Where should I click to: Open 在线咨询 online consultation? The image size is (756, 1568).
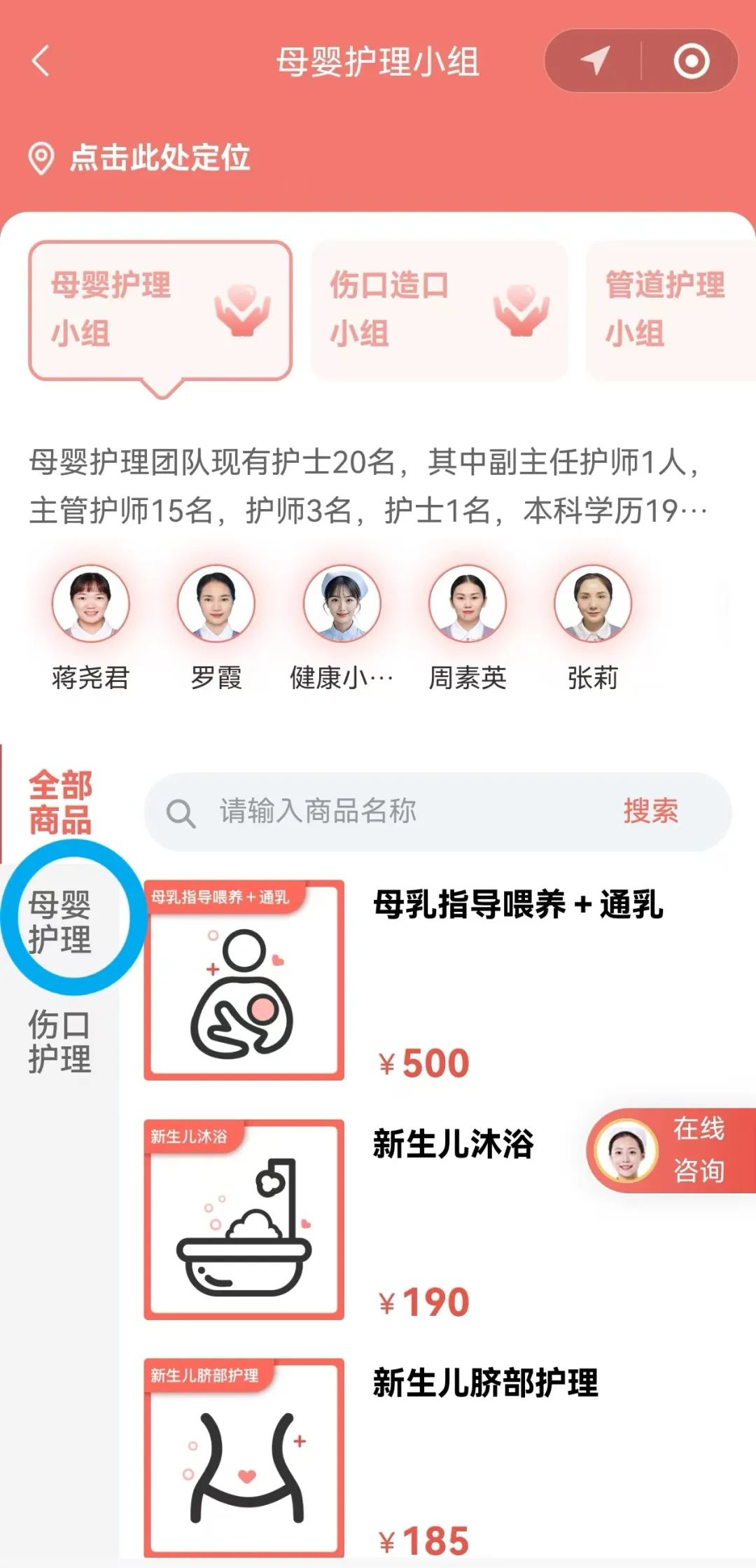pyautogui.click(x=672, y=1150)
